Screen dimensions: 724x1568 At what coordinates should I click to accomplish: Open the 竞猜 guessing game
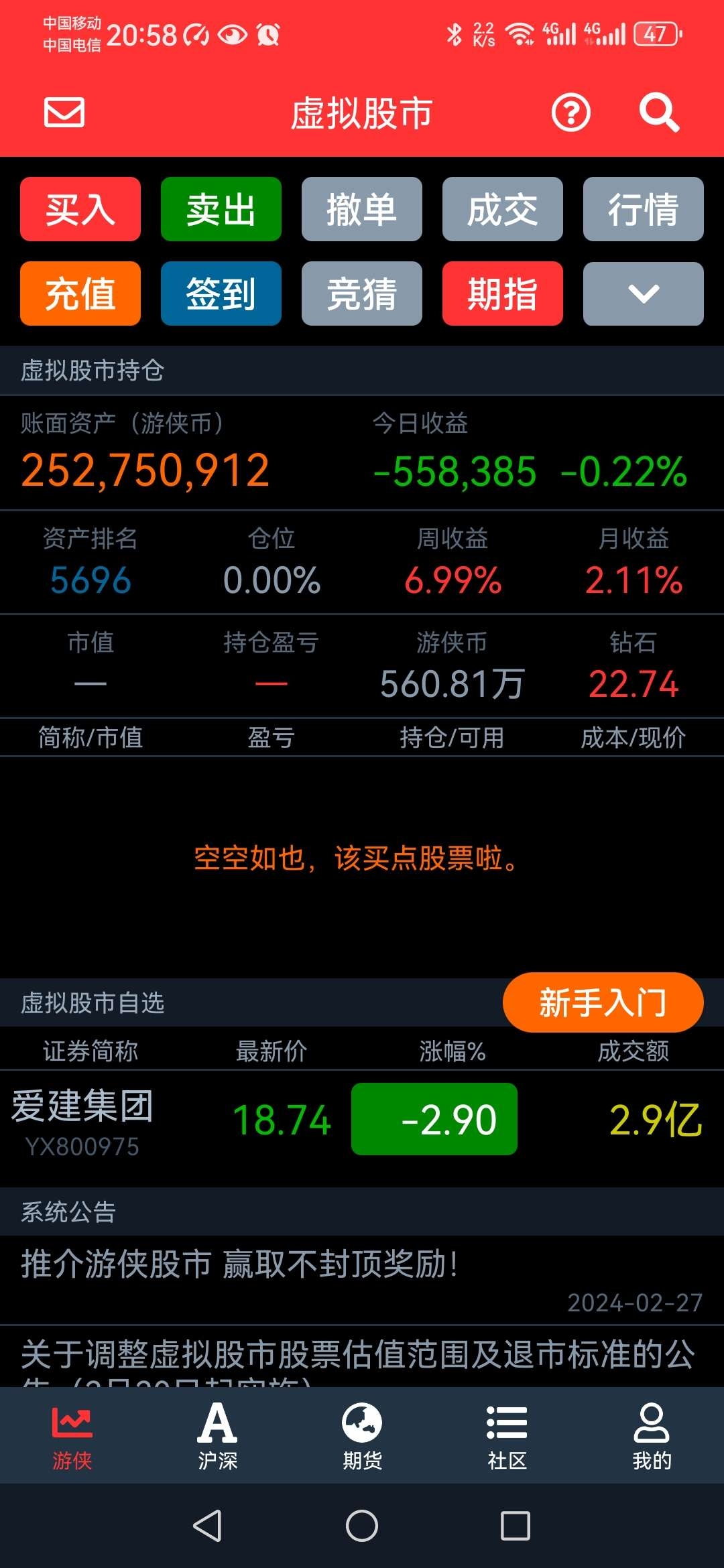click(362, 293)
